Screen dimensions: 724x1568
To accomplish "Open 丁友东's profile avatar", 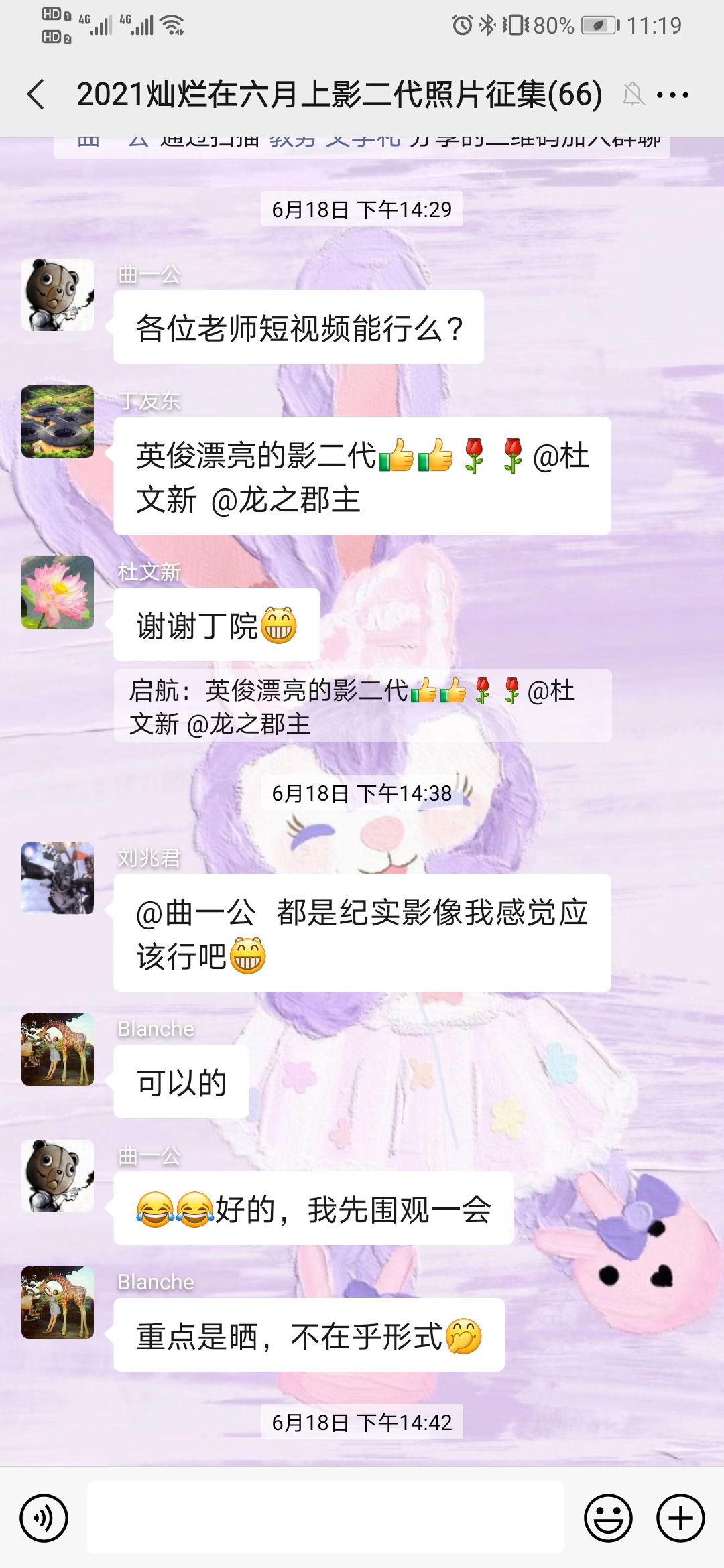I will 58,421.
